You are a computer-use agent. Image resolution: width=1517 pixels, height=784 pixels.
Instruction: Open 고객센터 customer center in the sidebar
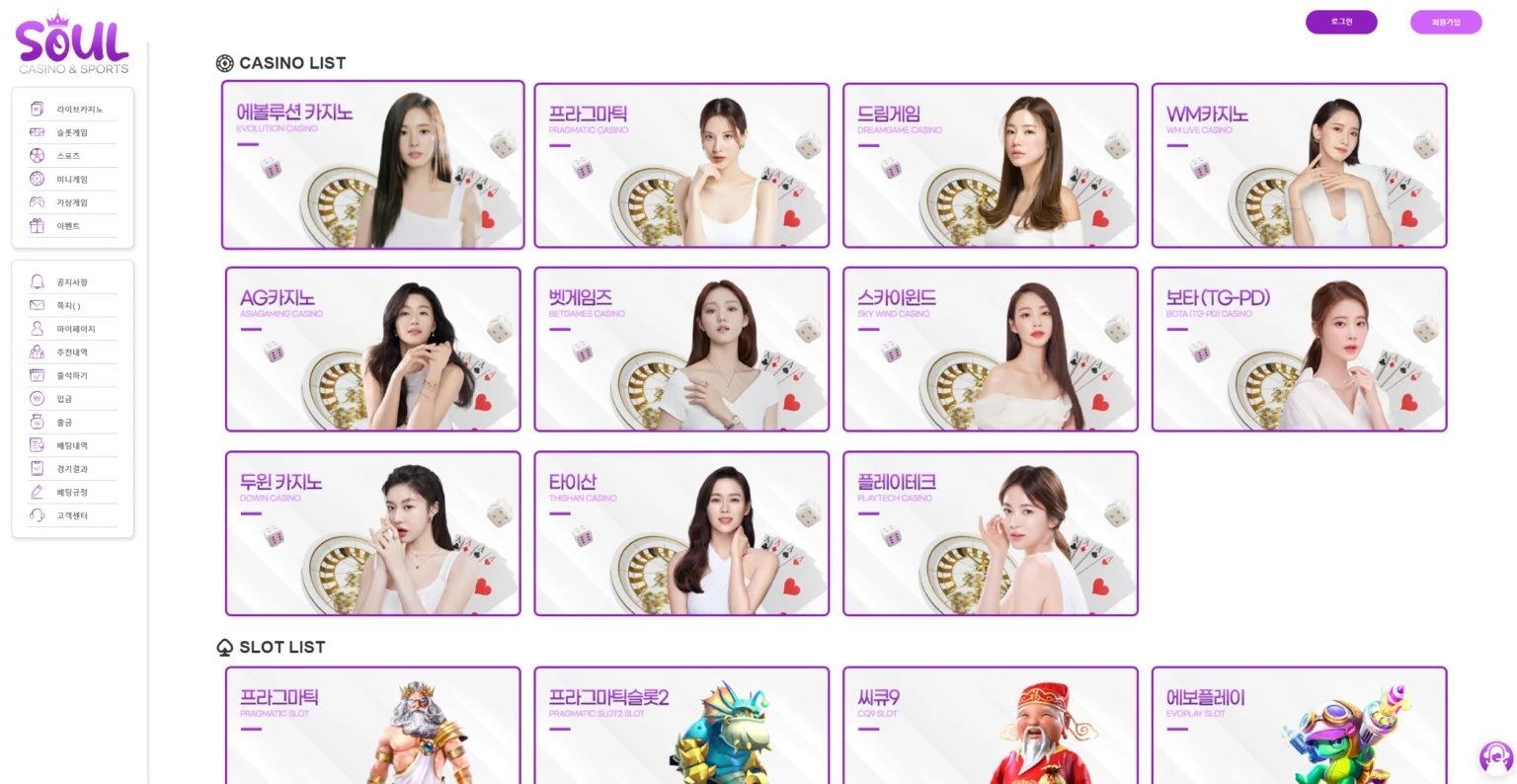coord(71,515)
